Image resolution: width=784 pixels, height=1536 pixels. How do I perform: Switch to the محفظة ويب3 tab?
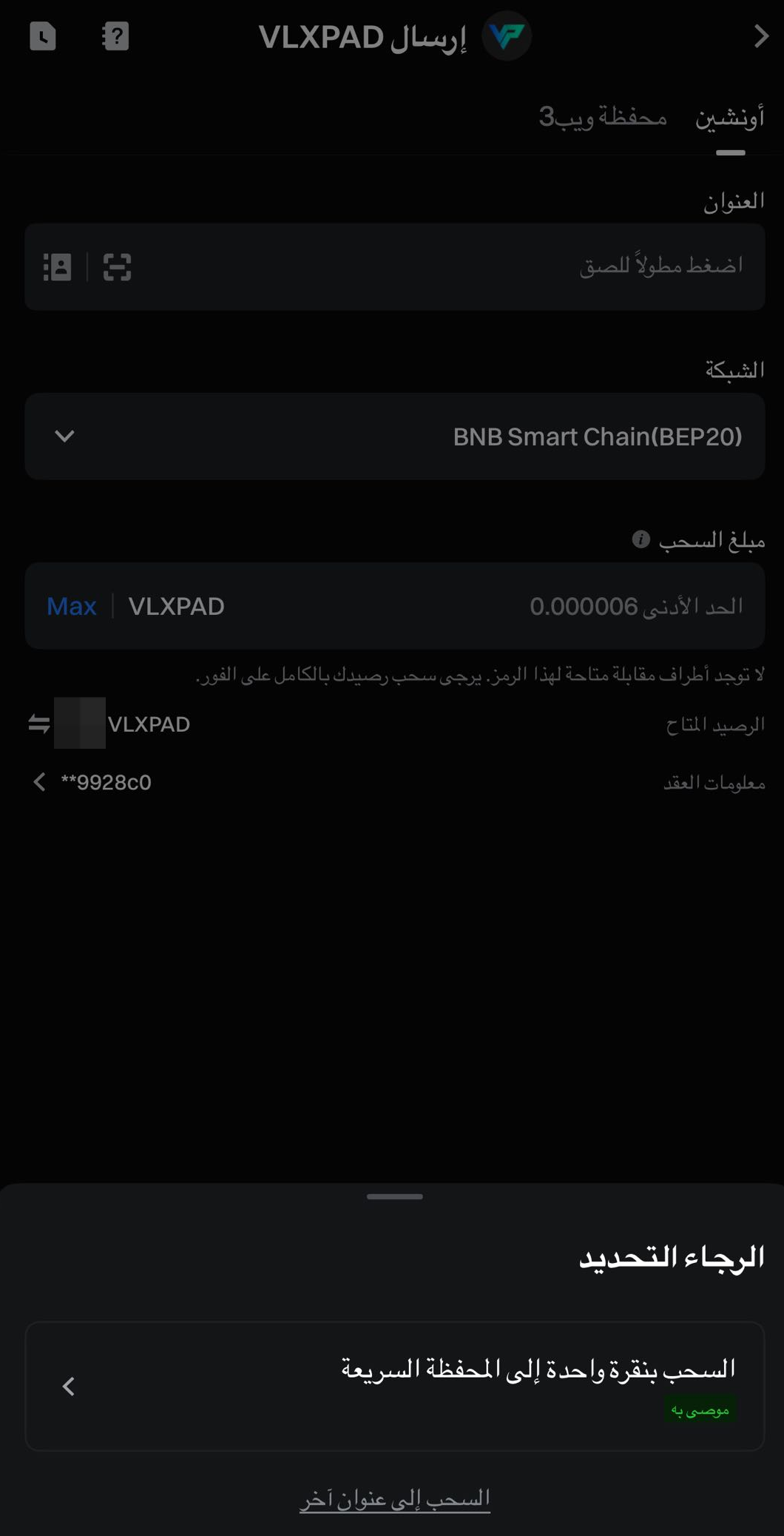tap(603, 117)
